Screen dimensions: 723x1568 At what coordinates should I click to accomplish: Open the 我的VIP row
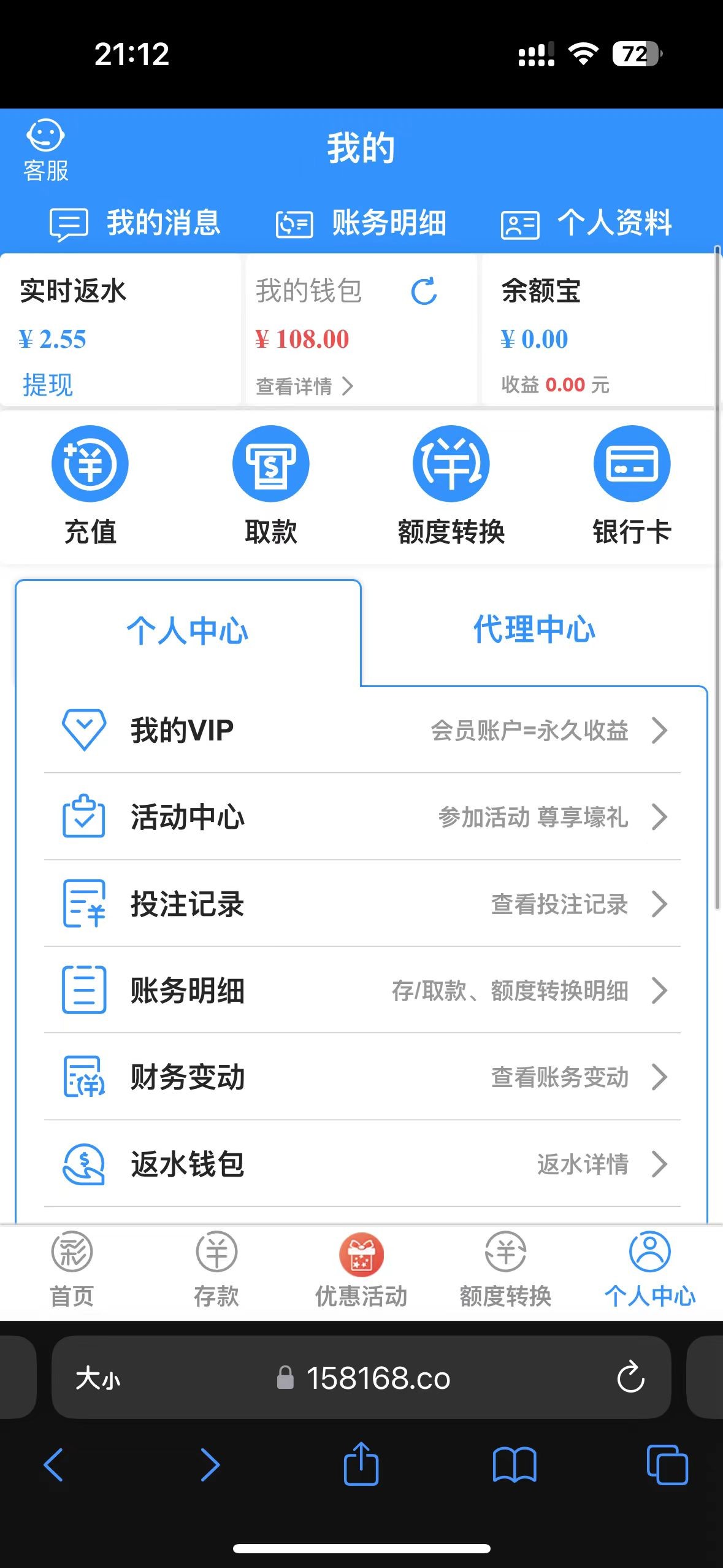coord(362,730)
